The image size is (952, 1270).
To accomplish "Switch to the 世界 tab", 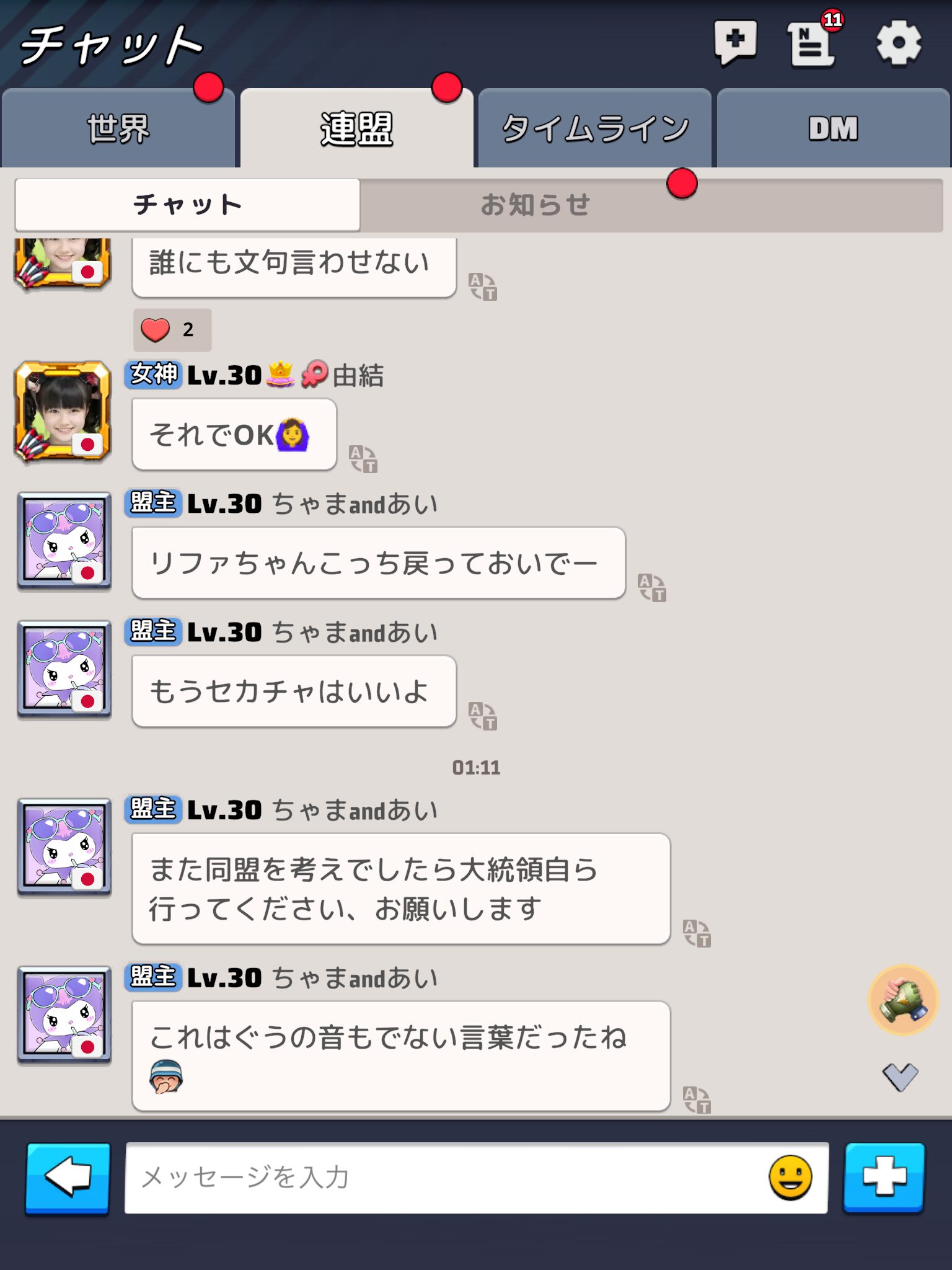I will (x=118, y=129).
